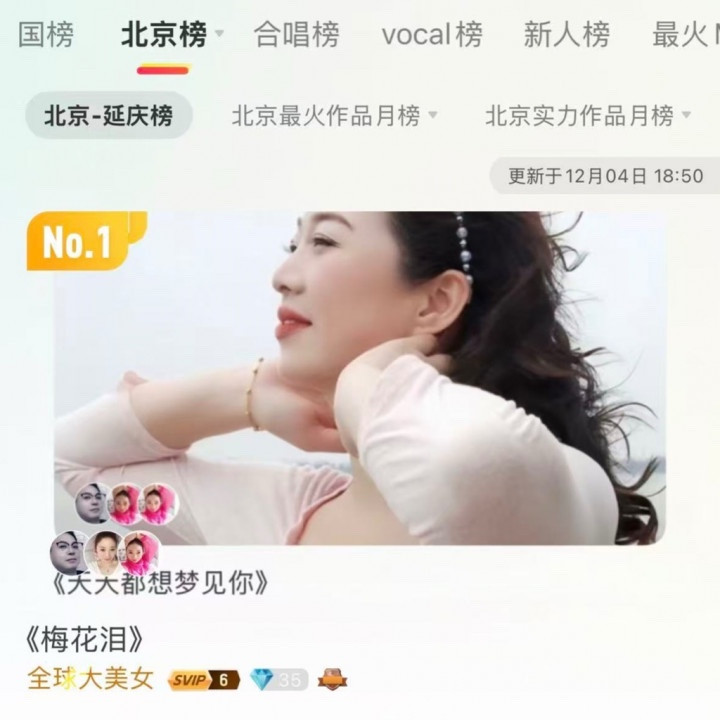Open the vocal榜 tab
The image size is (720, 720).
pyautogui.click(x=432, y=35)
